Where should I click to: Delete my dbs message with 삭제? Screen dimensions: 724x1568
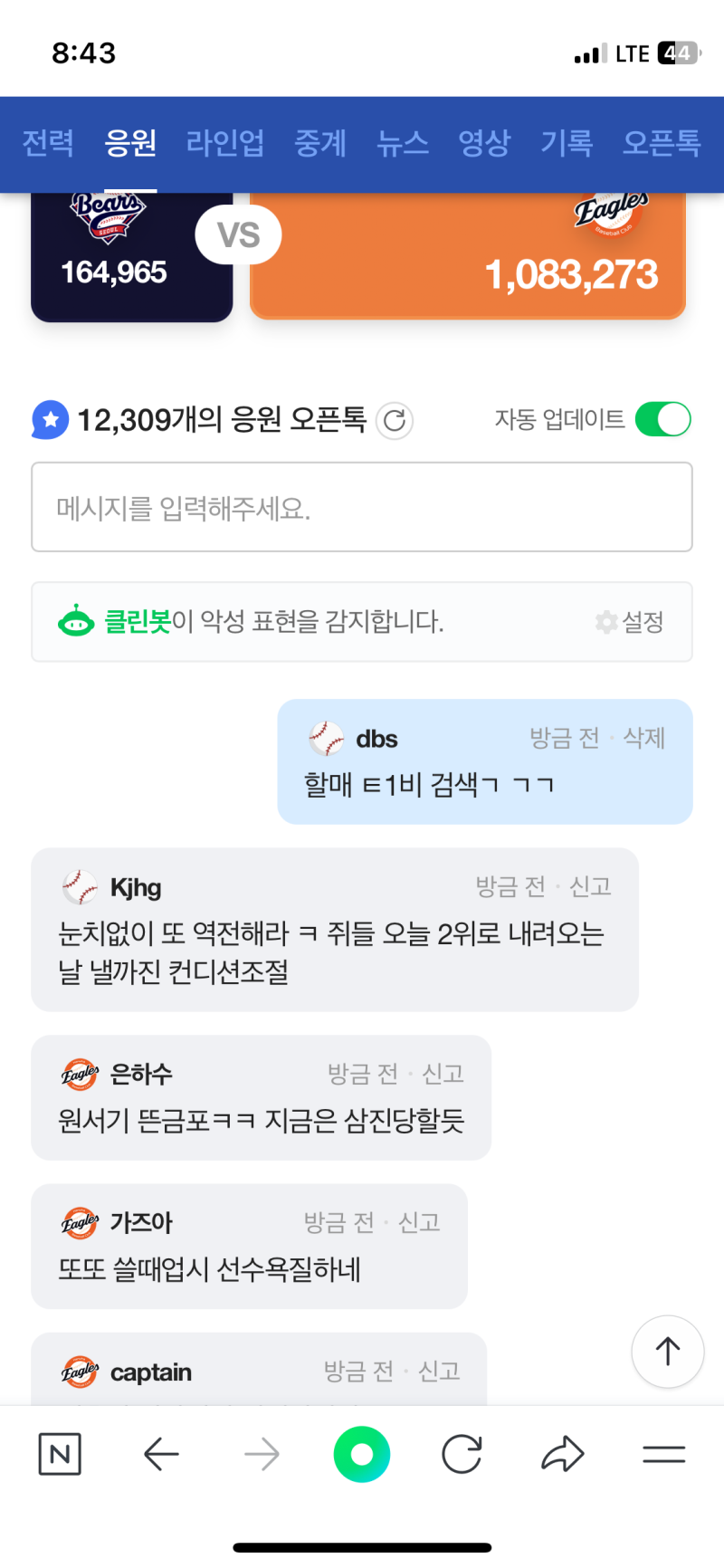pos(644,739)
